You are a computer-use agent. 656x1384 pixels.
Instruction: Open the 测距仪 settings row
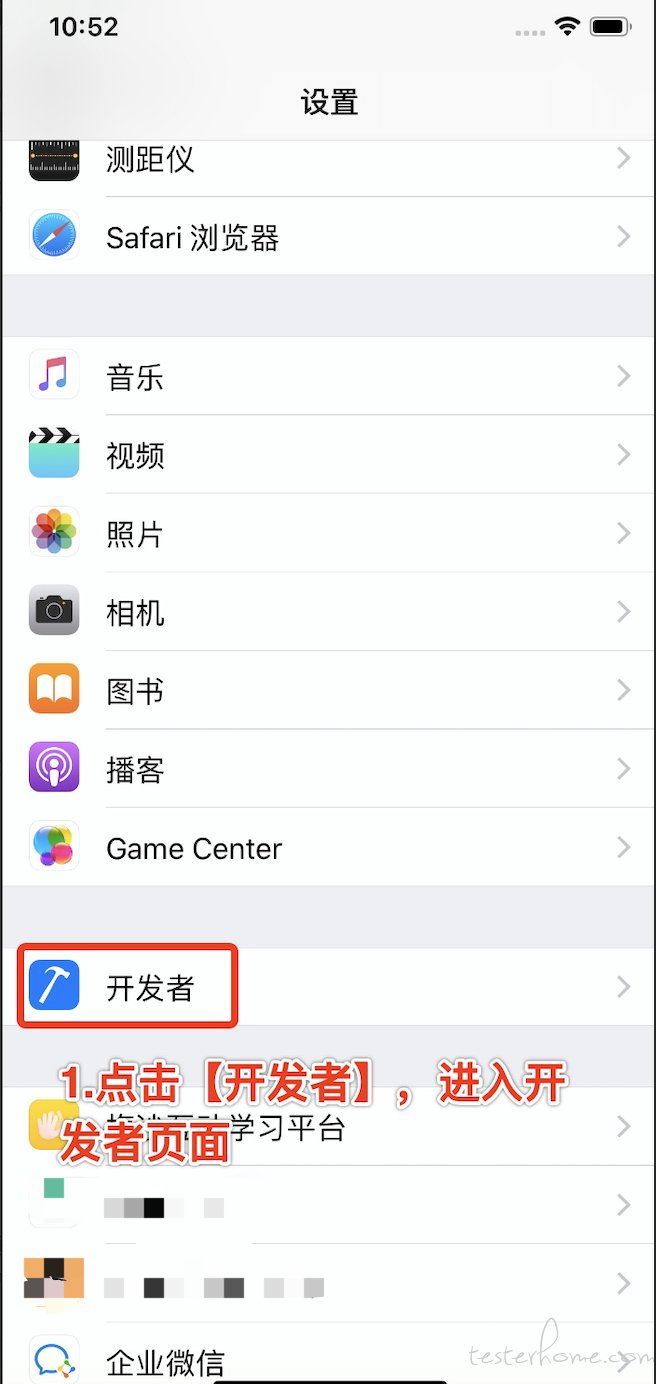(328, 160)
